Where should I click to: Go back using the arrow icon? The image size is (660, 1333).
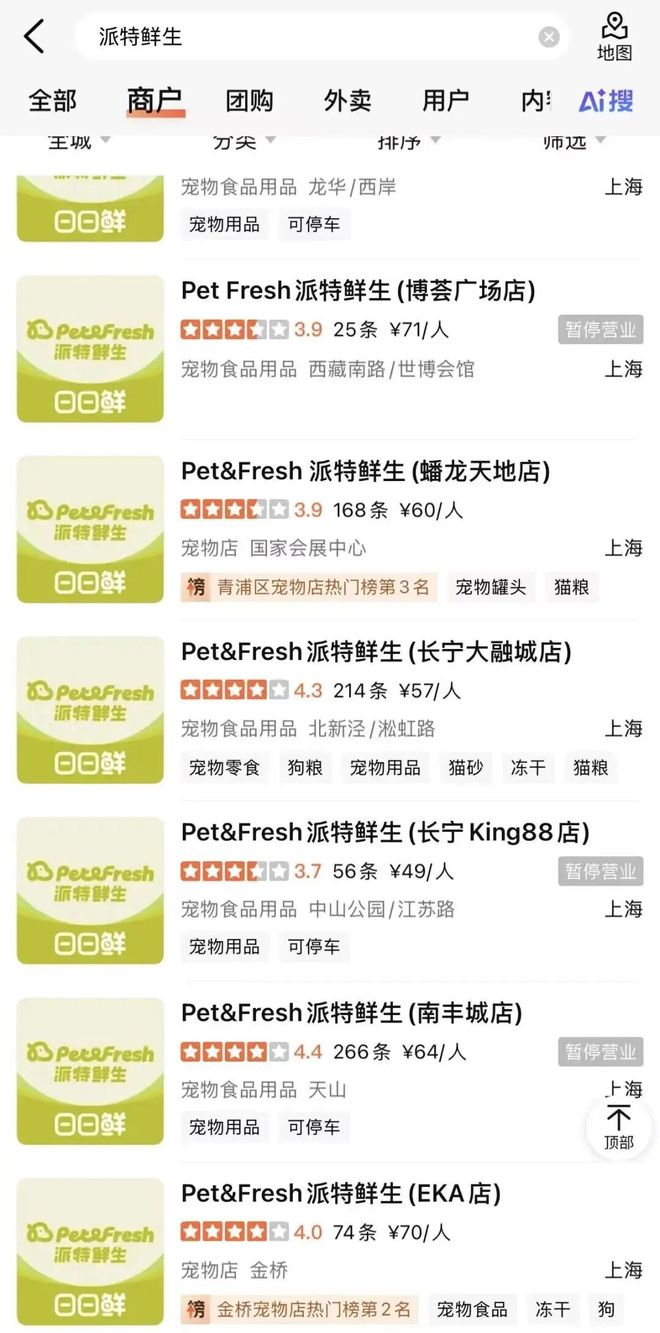coord(34,37)
